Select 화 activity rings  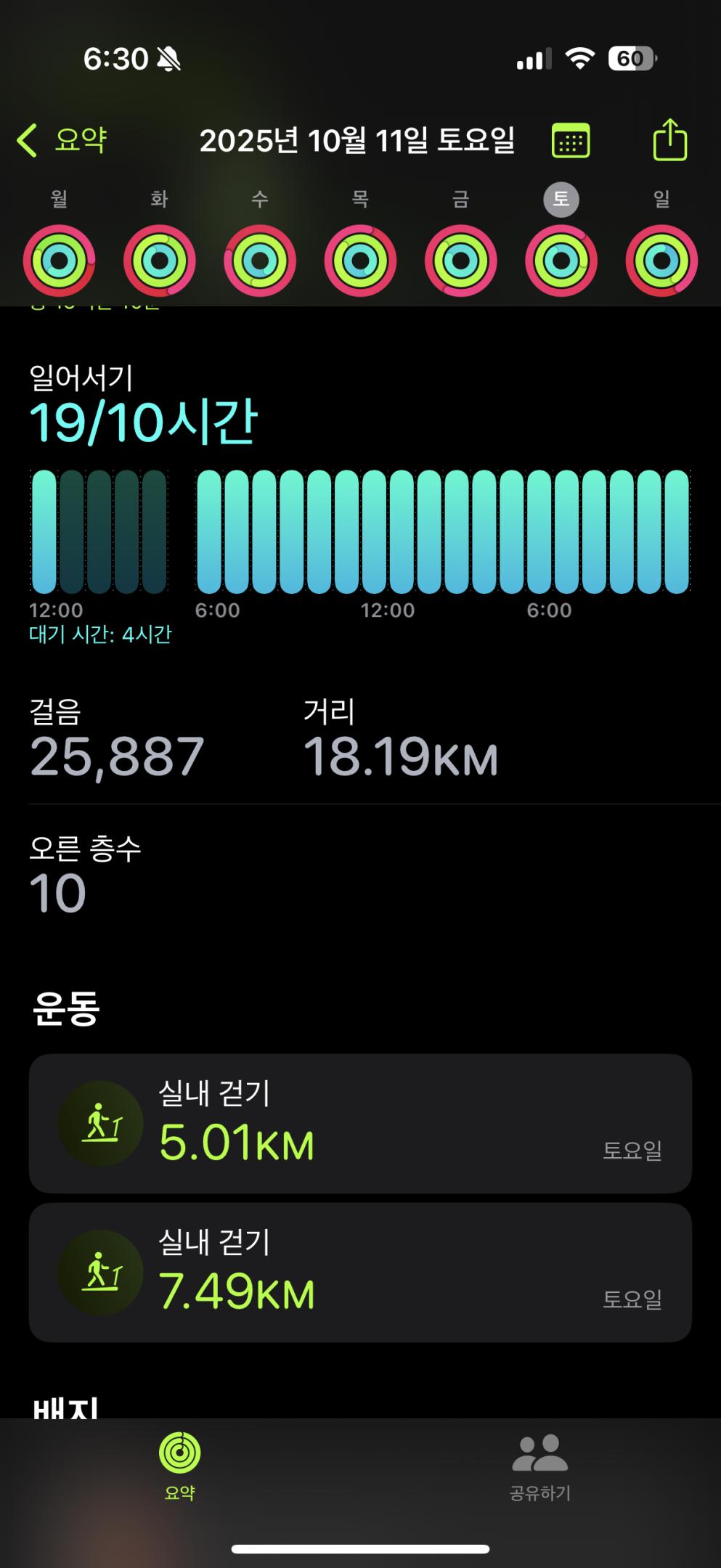(160, 261)
